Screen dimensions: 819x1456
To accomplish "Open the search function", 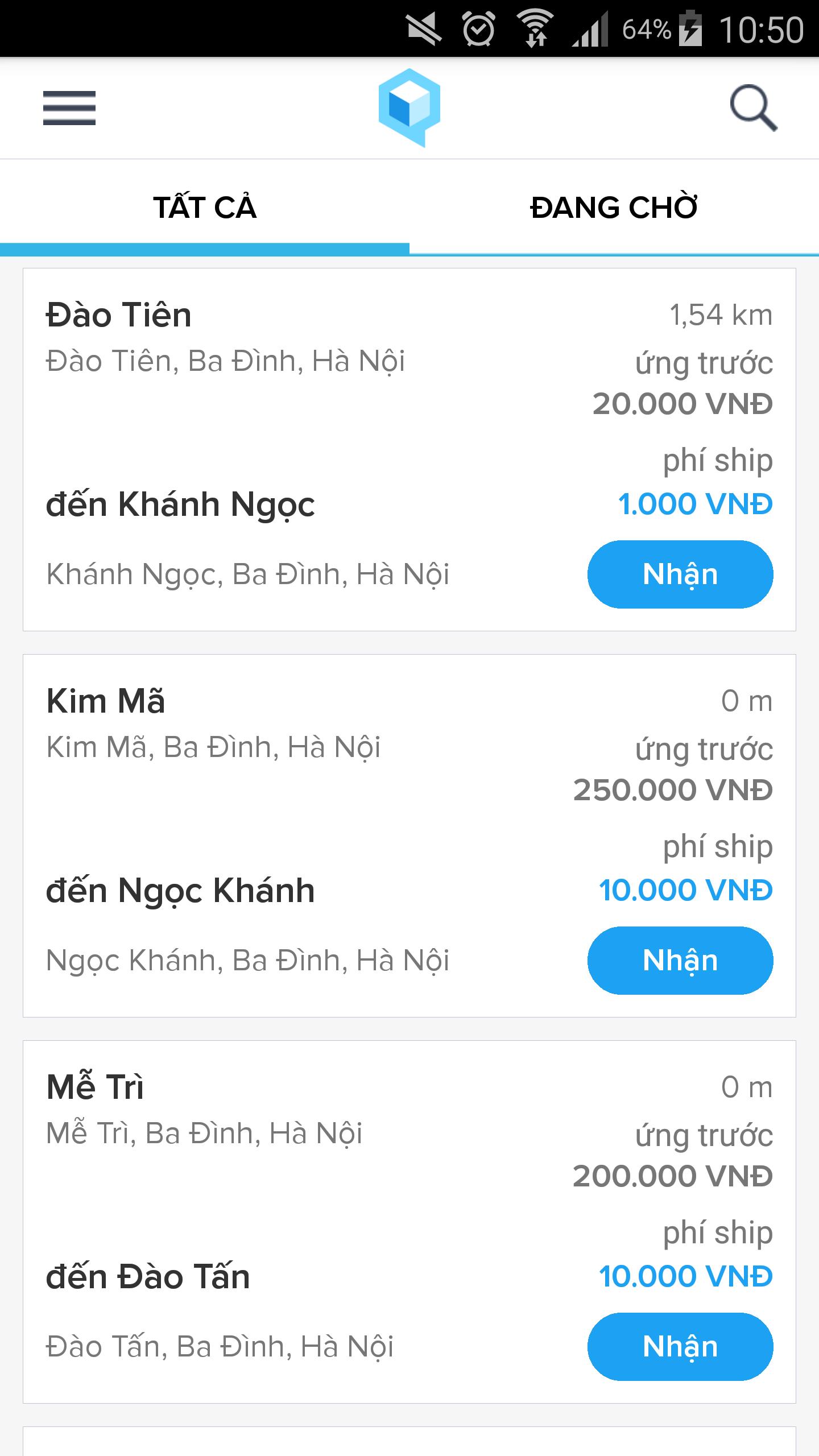I will point(754,108).
